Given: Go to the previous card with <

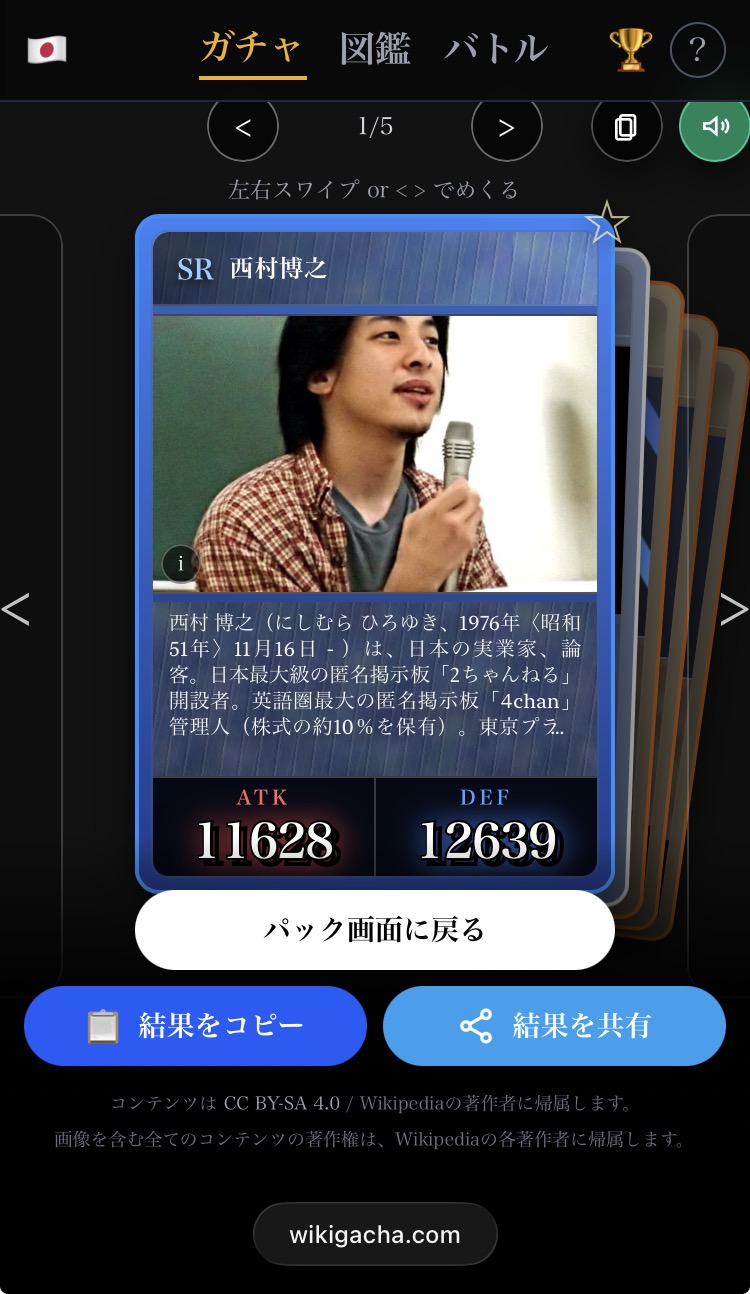Looking at the screenshot, I should pos(243,127).
